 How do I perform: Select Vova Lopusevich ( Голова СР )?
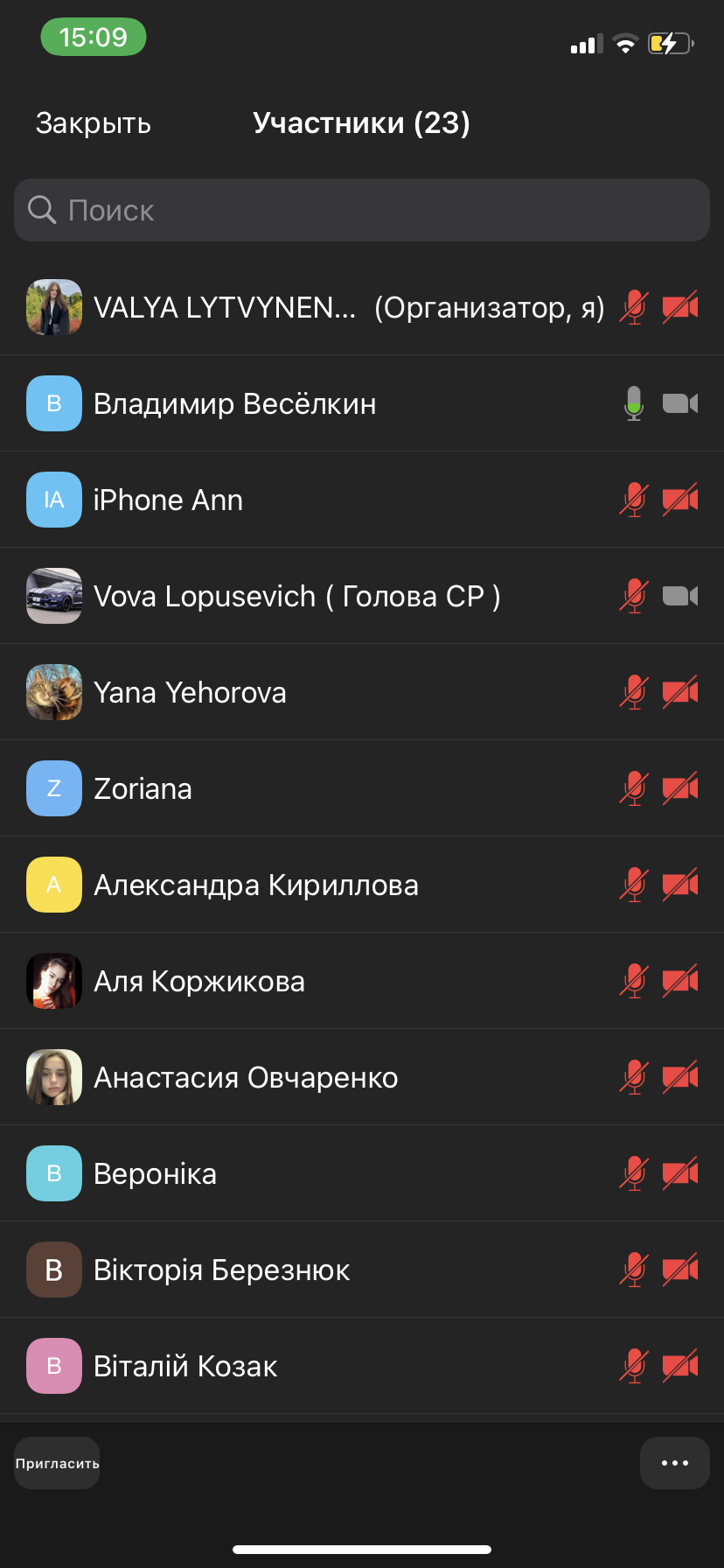pos(296,596)
